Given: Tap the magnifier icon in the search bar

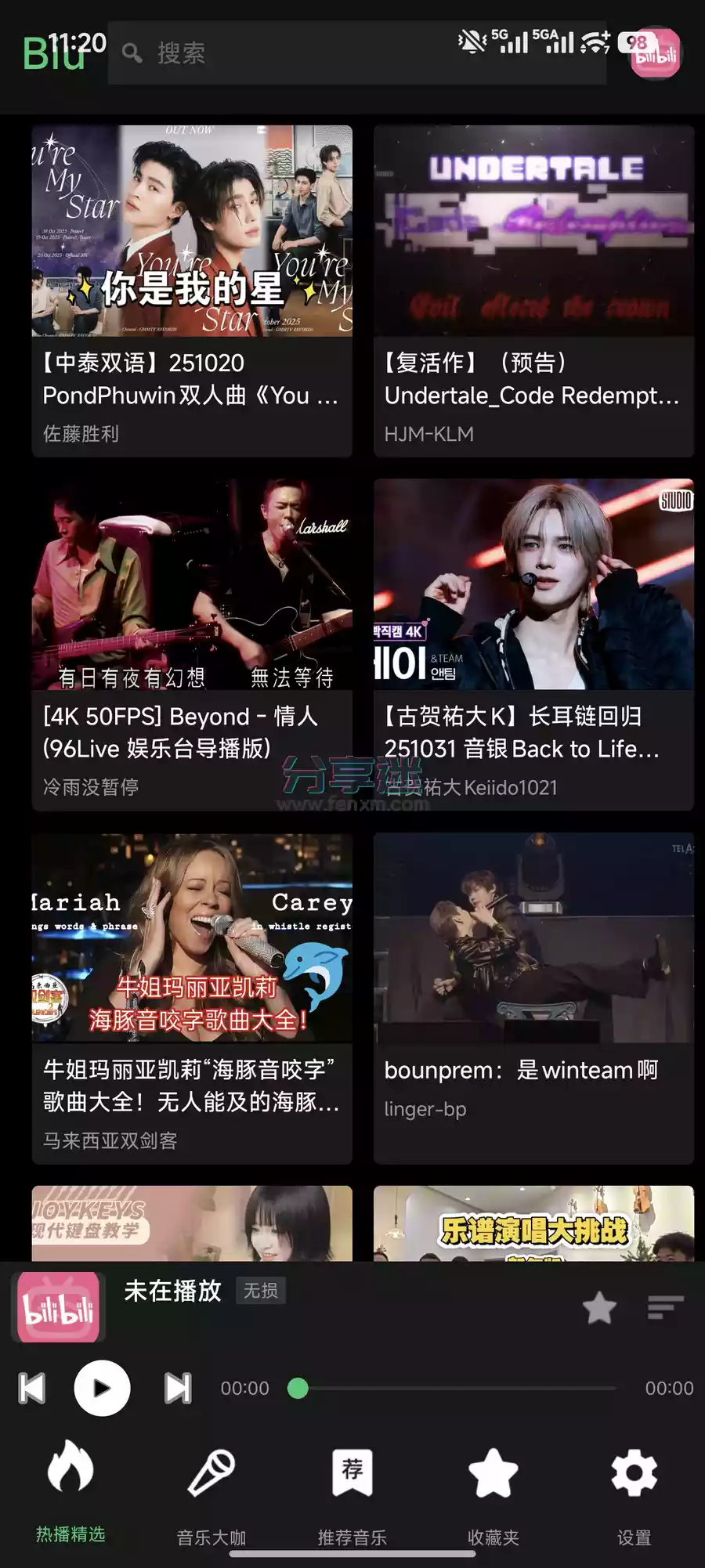Looking at the screenshot, I should (132, 53).
